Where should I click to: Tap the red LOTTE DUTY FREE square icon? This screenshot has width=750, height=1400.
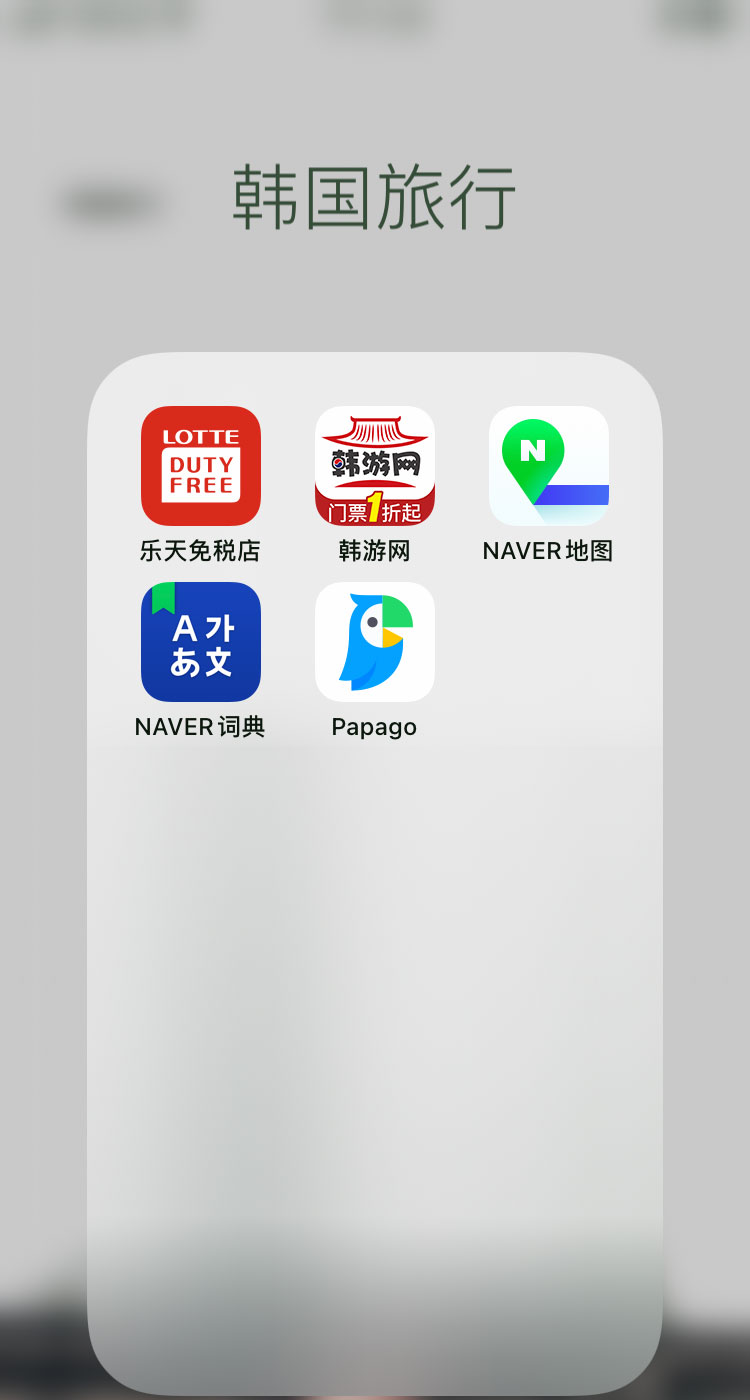200,465
